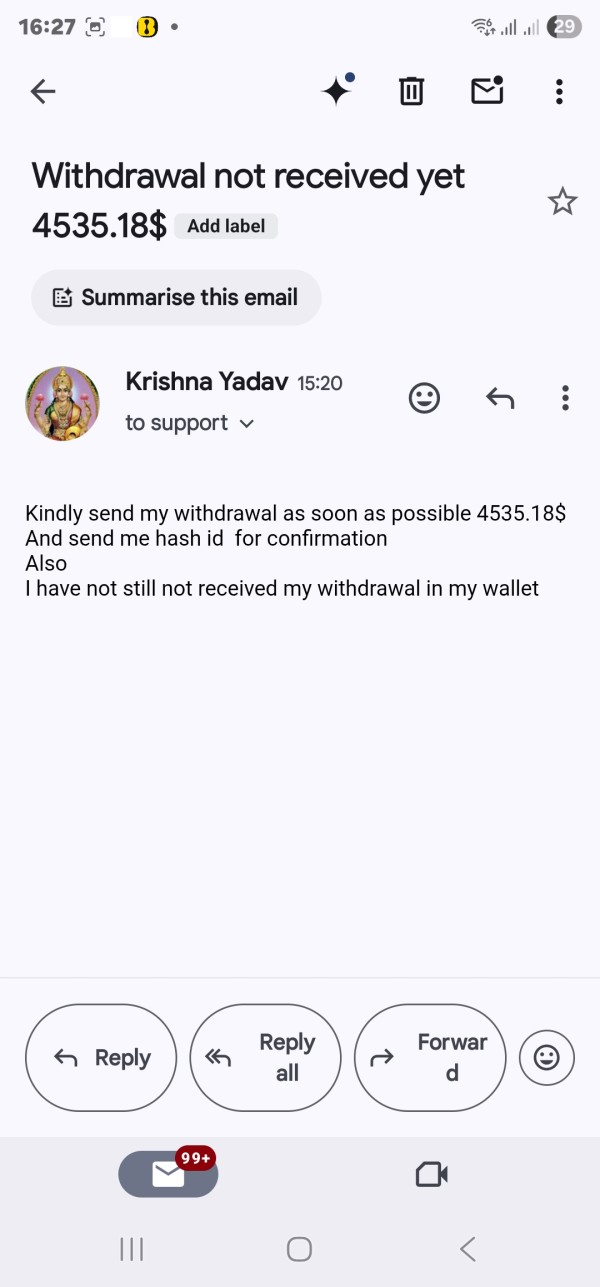
Task: Switch to the Mail tab
Action: coord(168,1174)
